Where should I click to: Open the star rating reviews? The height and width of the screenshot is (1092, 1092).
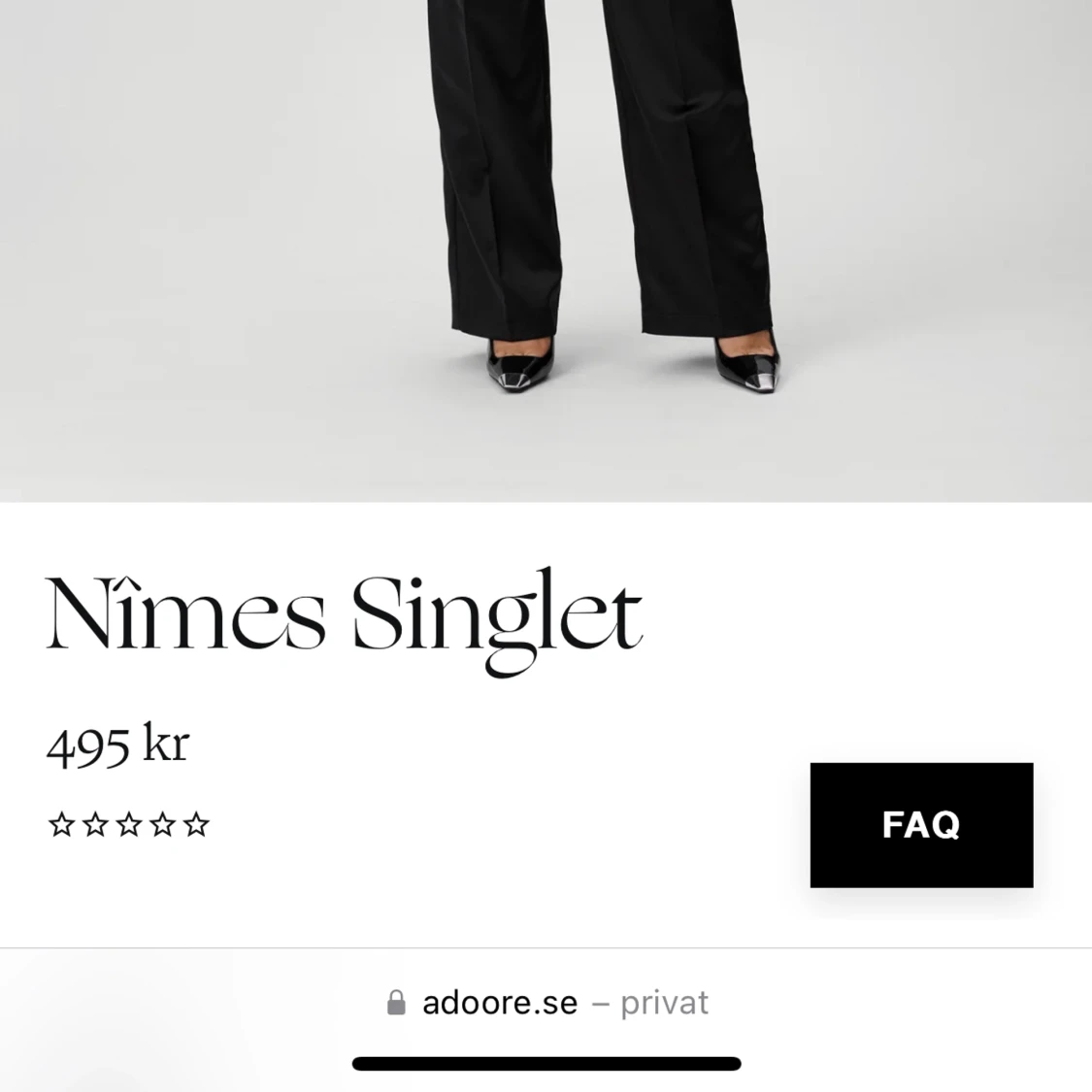pyautogui.click(x=129, y=825)
